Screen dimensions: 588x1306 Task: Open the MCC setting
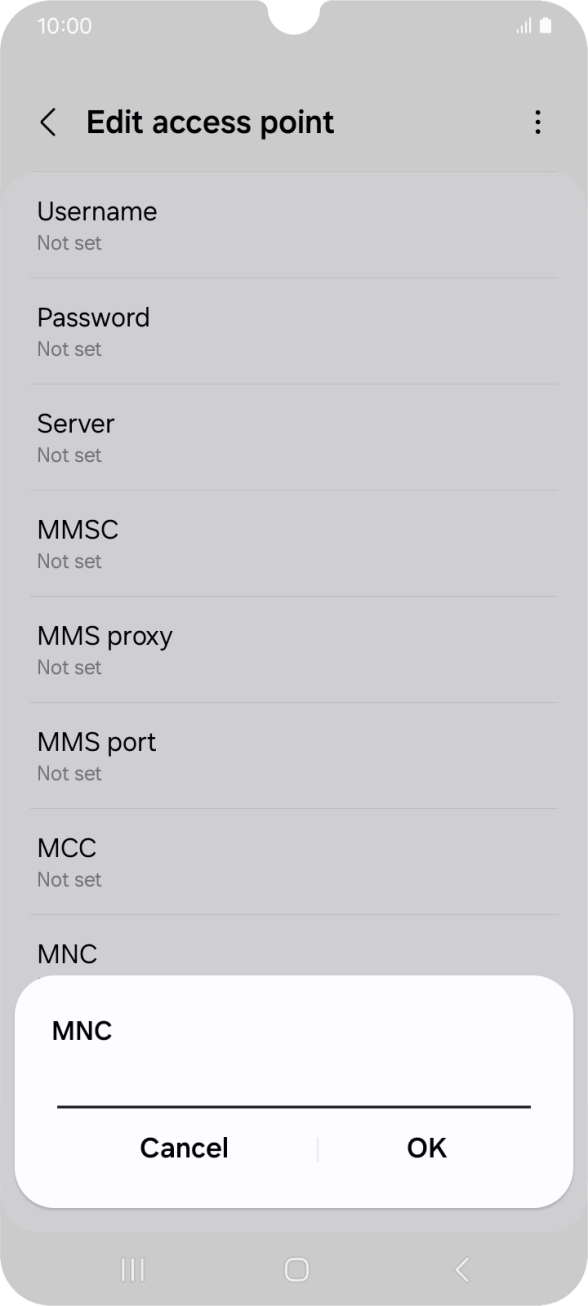[x=294, y=861]
